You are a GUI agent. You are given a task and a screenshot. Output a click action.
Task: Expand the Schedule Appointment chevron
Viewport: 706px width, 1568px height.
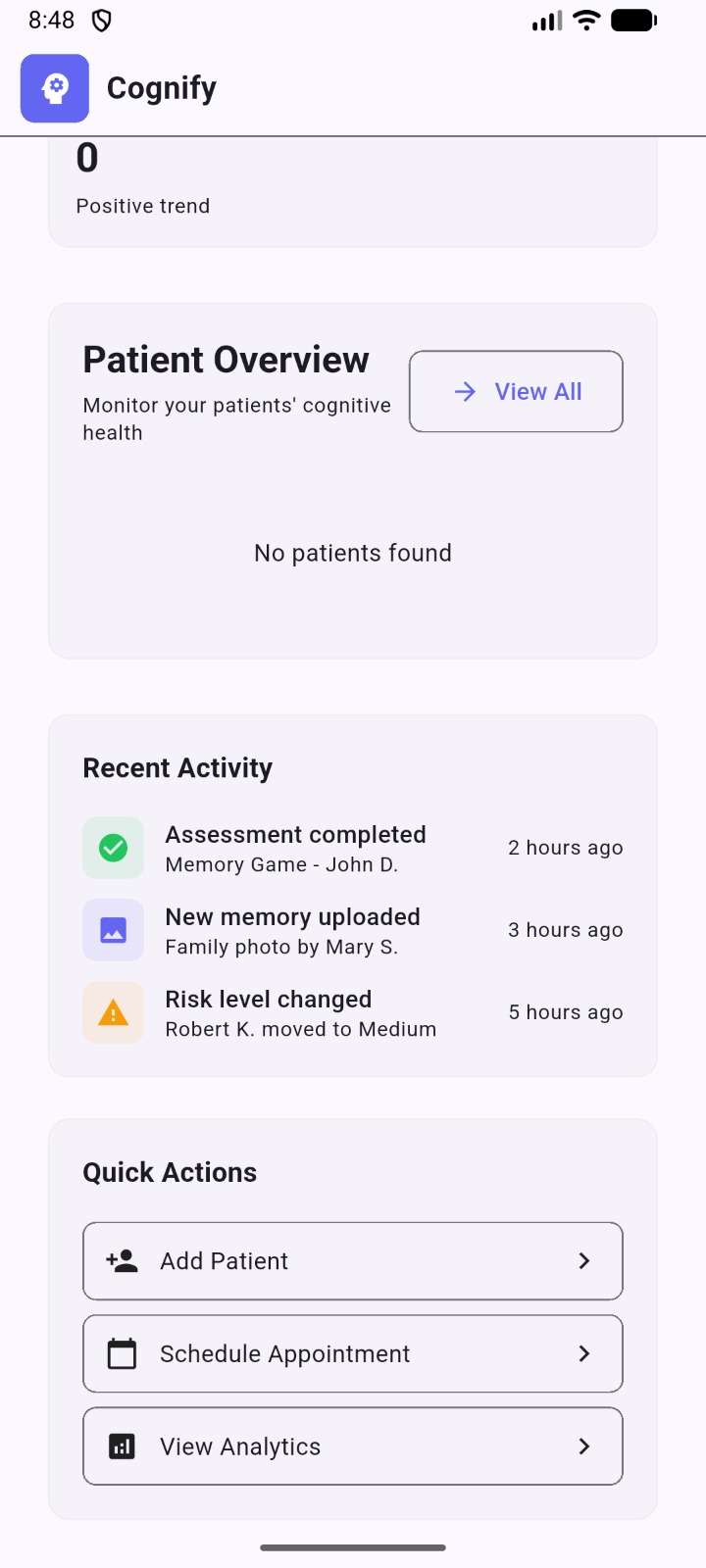coord(584,1353)
